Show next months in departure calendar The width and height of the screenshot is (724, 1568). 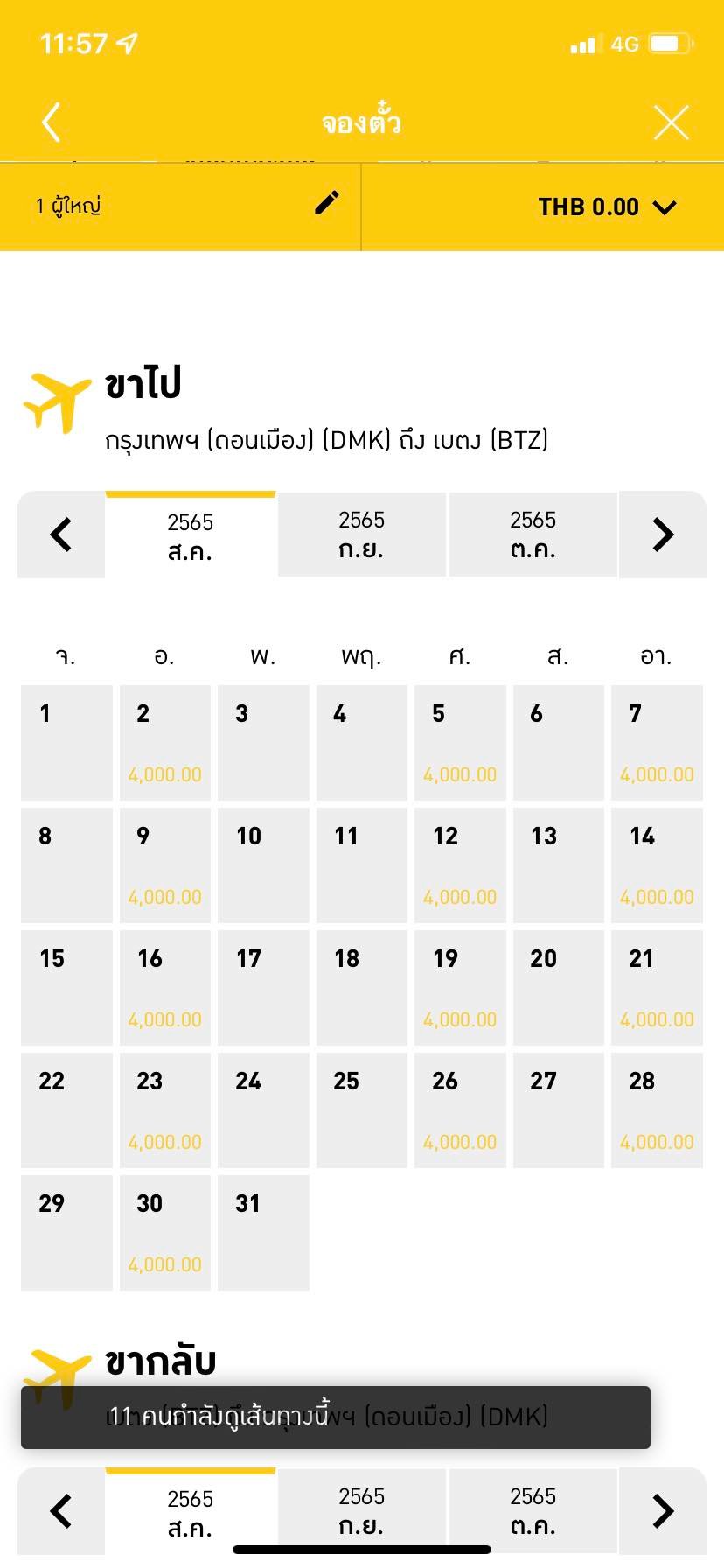663,535
